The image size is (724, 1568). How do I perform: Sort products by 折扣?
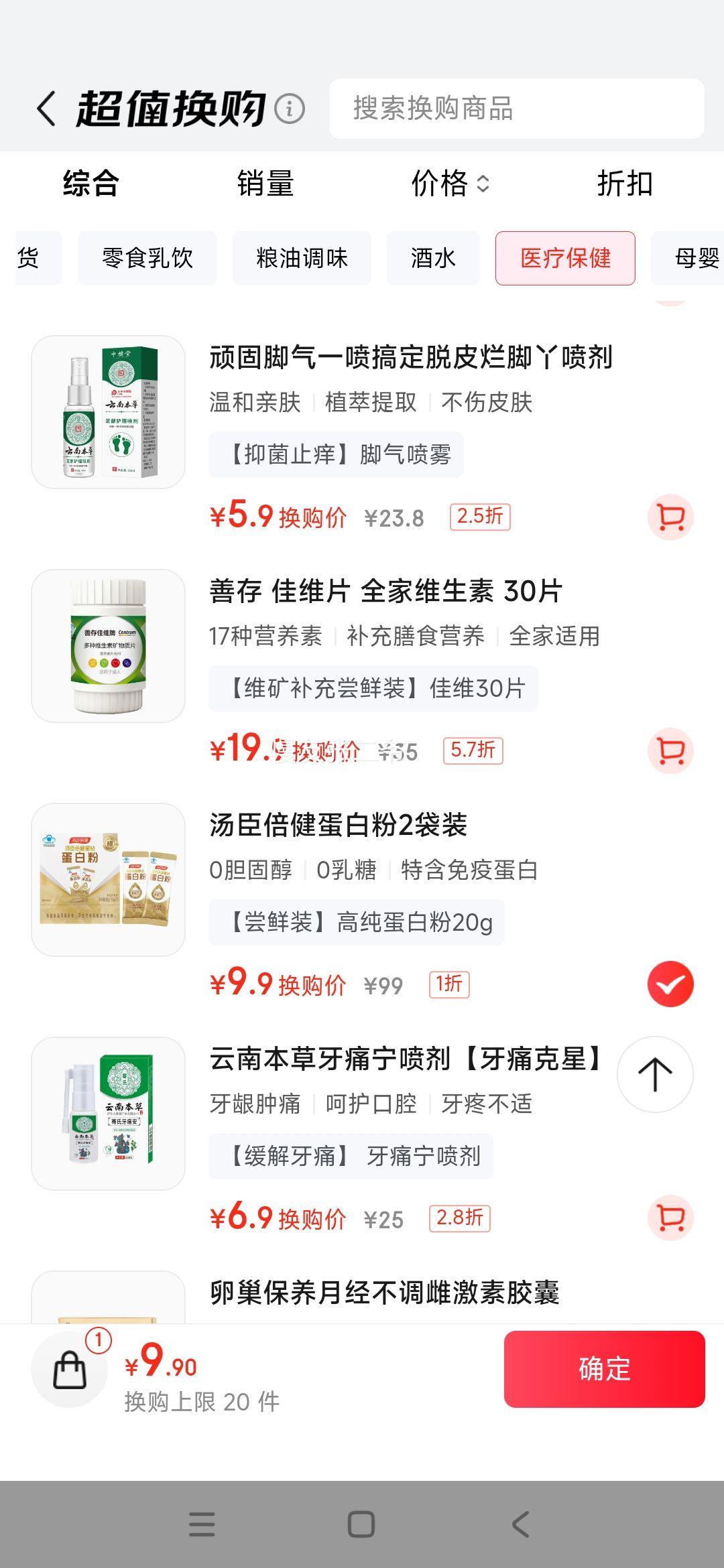(624, 184)
